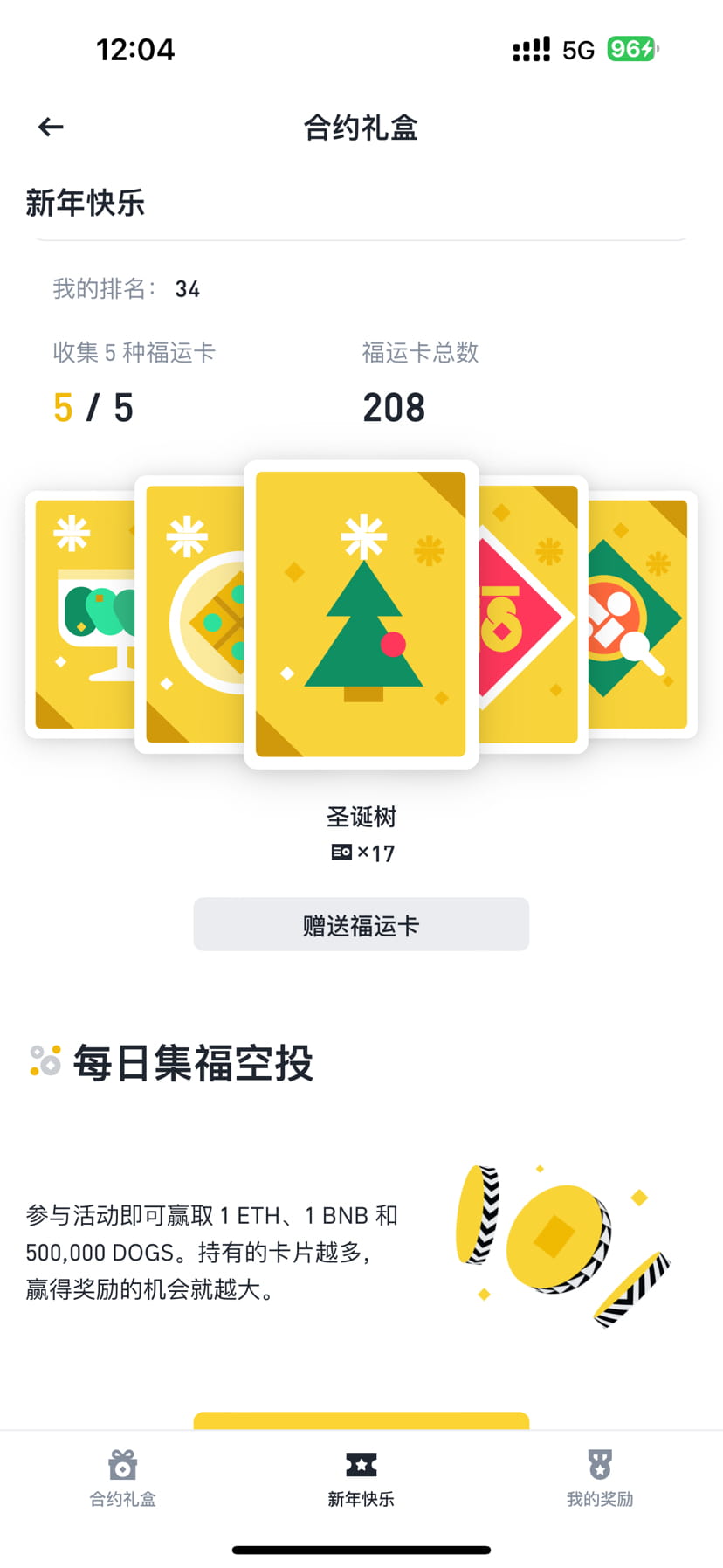Viewport: 723px width, 1568px height.
Task: Open the 我的奖励 rewards tab
Action: [x=599, y=1478]
